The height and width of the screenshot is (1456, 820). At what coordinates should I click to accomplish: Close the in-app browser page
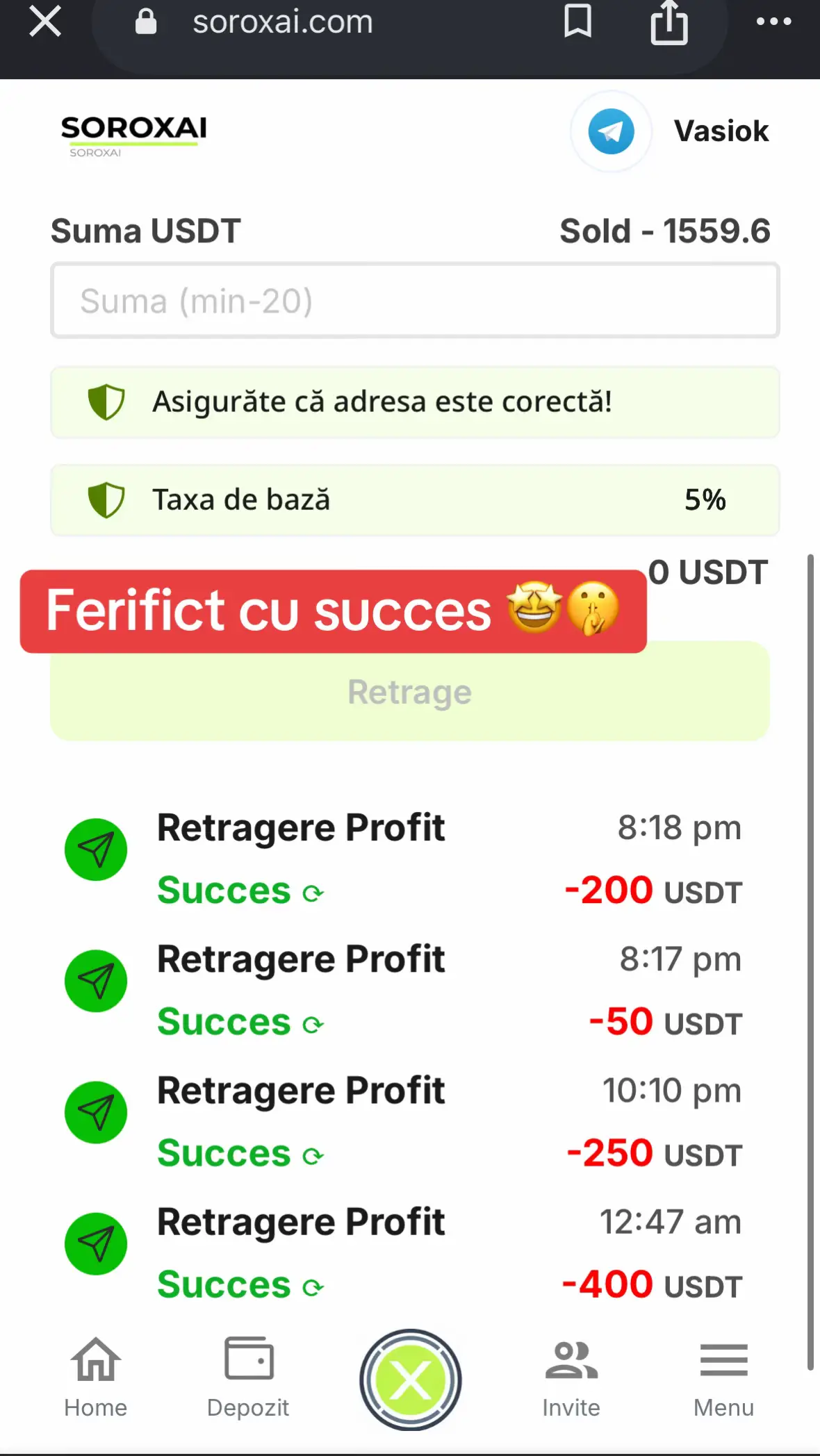(45, 22)
